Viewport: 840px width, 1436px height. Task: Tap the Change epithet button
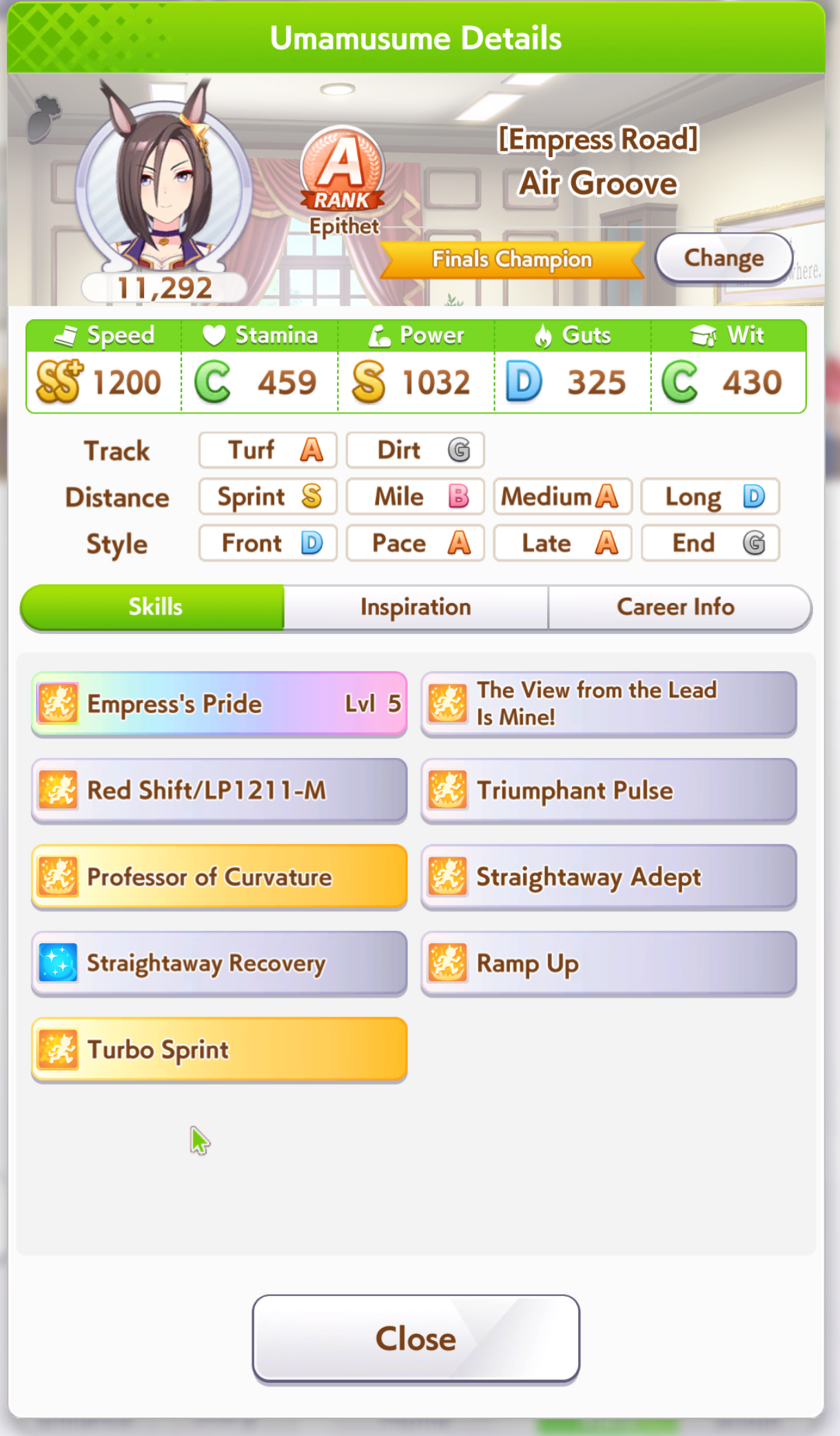point(724,258)
